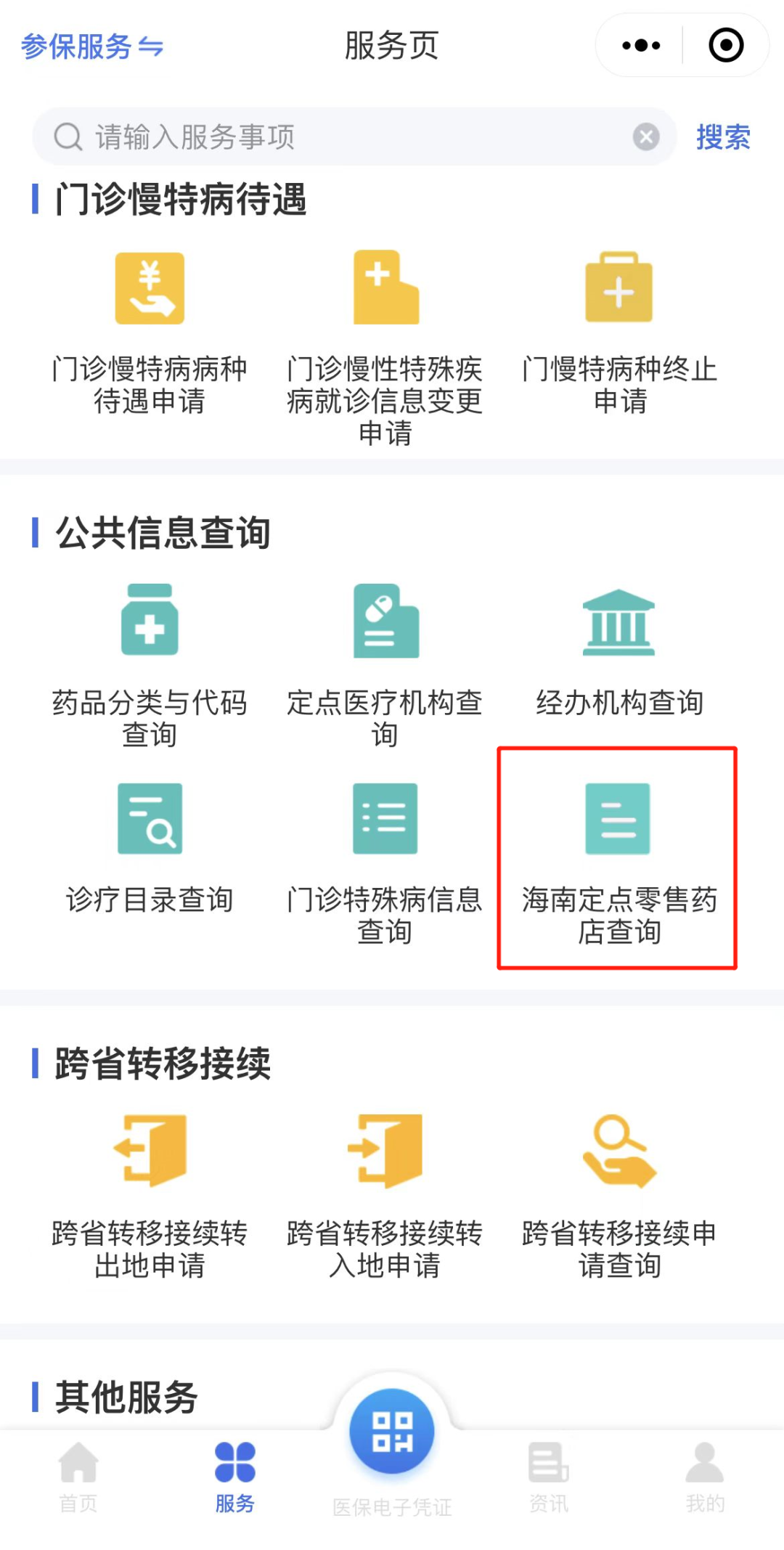Open 定点医疗机构查询
This screenshot has width=784, height=1550.
tap(385, 666)
